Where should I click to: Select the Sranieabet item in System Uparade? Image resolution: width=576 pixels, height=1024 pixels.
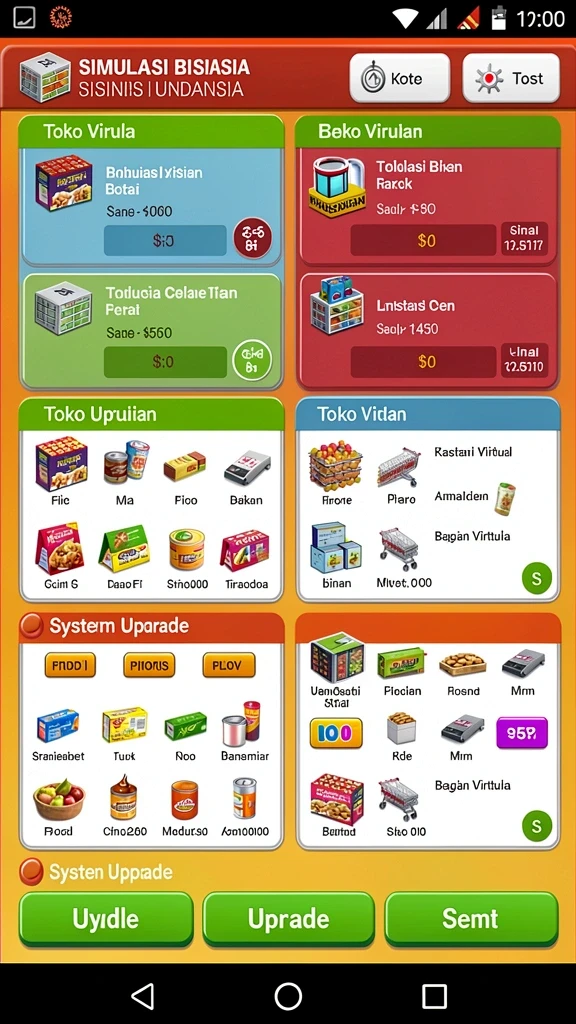[58, 735]
